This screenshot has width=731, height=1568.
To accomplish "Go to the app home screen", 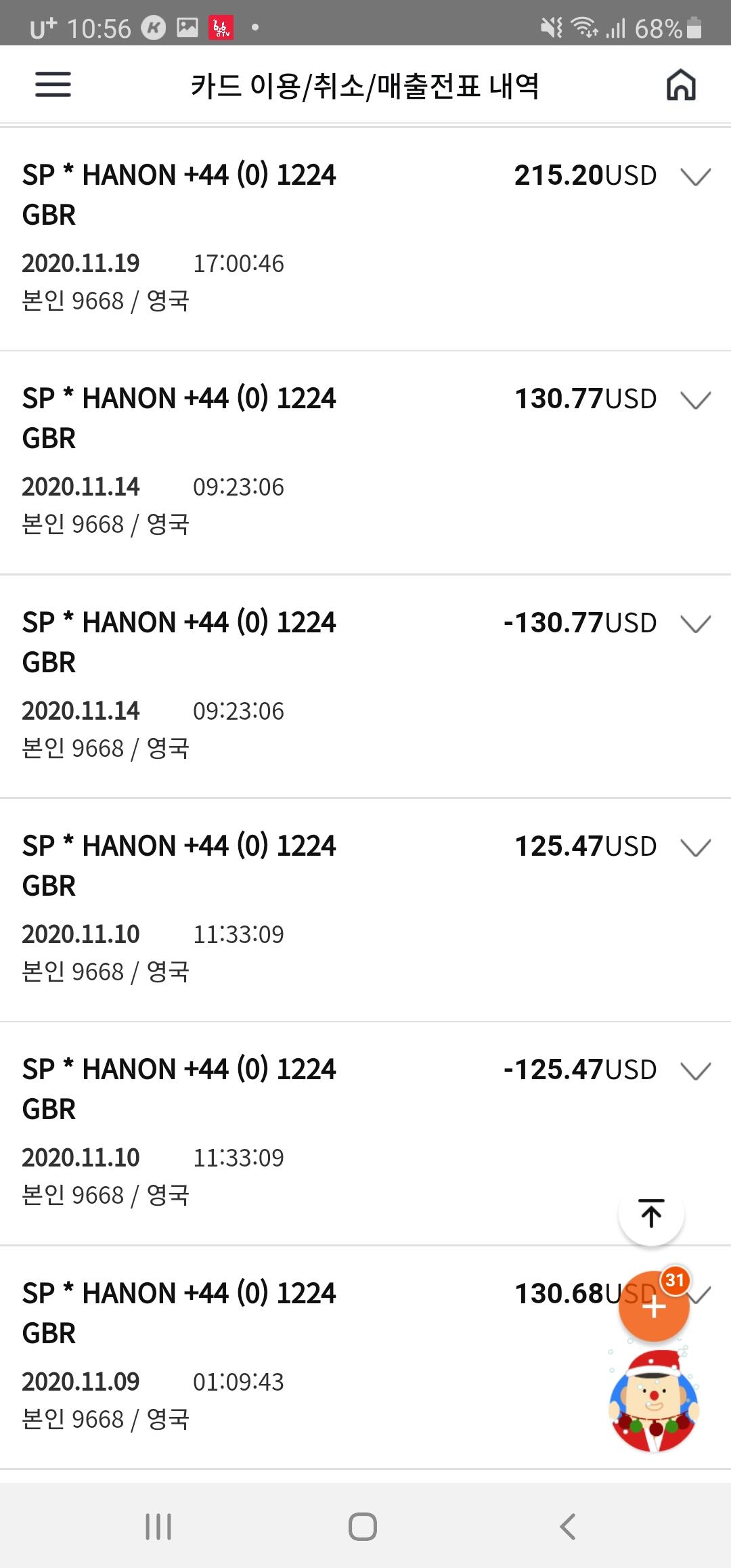I will pyautogui.click(x=681, y=85).
